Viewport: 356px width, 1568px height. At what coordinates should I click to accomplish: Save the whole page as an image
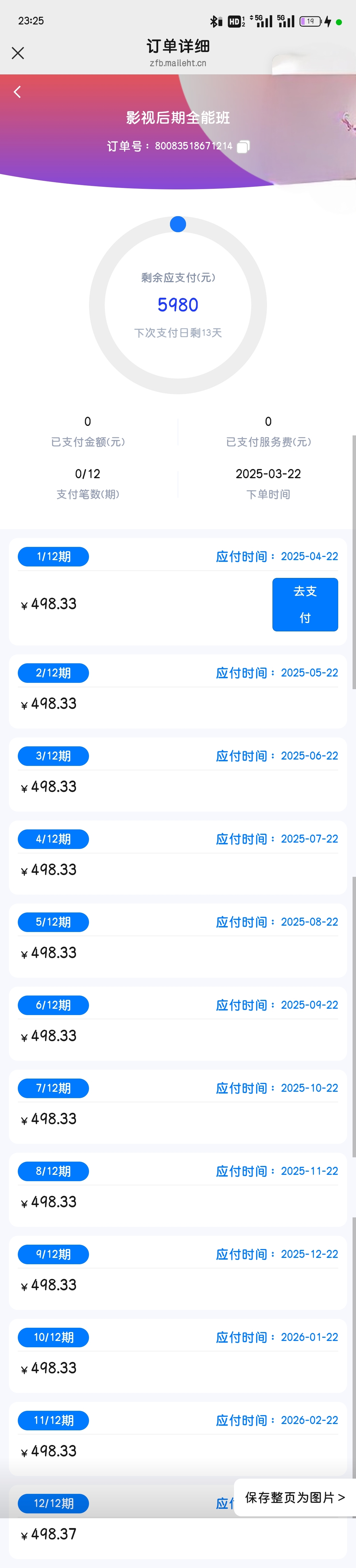(x=295, y=1497)
